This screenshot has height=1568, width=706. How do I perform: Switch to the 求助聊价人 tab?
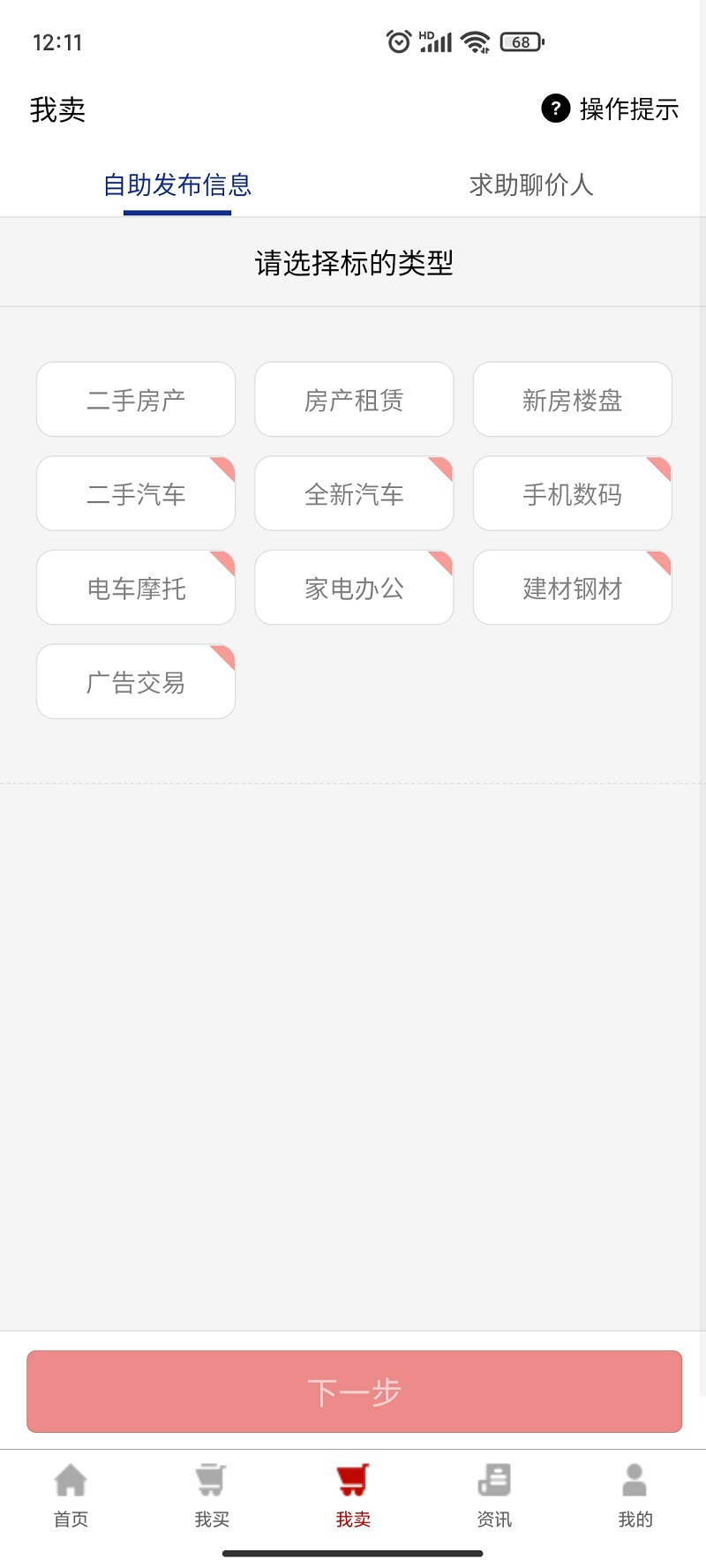coord(531,185)
